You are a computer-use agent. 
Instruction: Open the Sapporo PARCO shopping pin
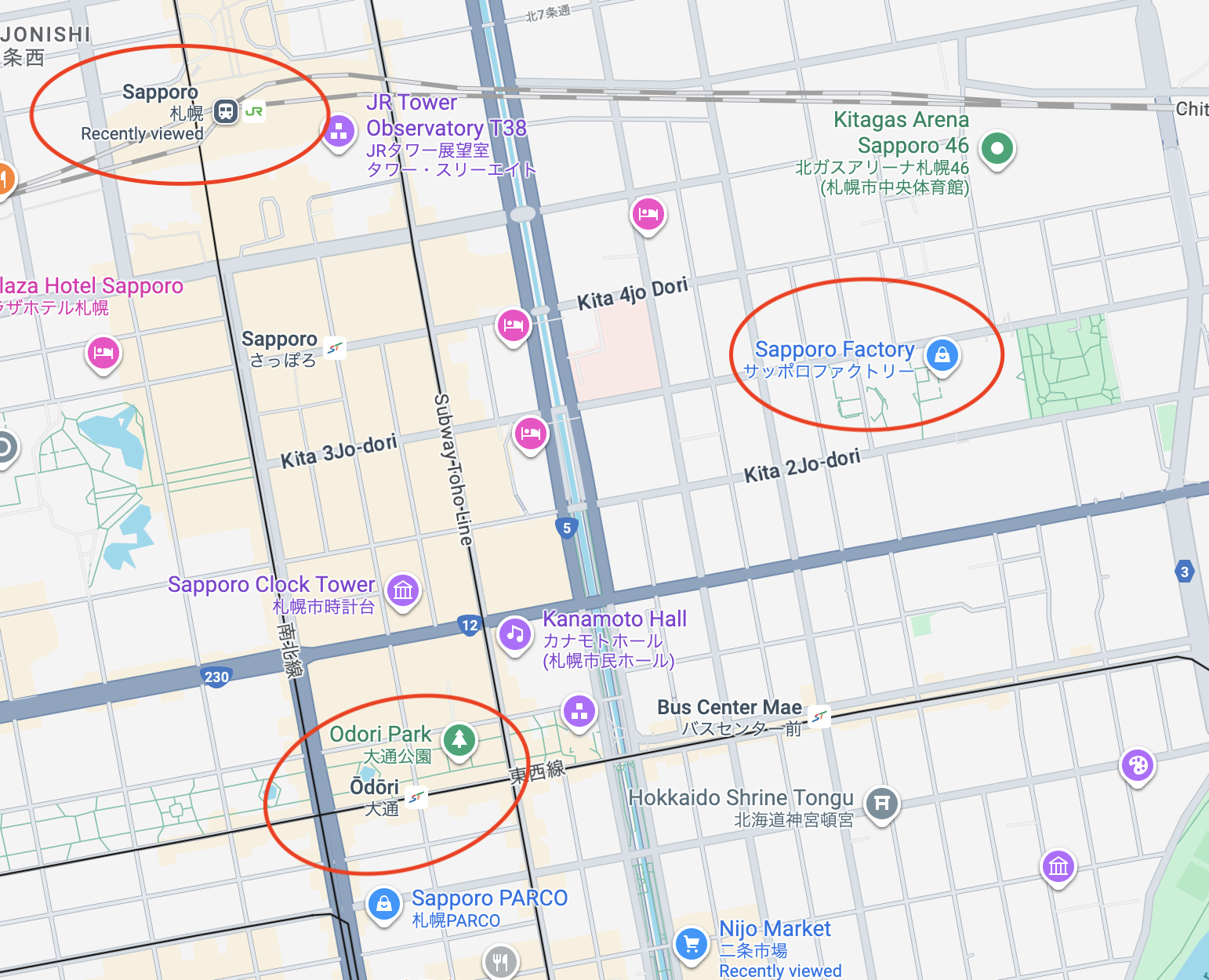(x=383, y=904)
